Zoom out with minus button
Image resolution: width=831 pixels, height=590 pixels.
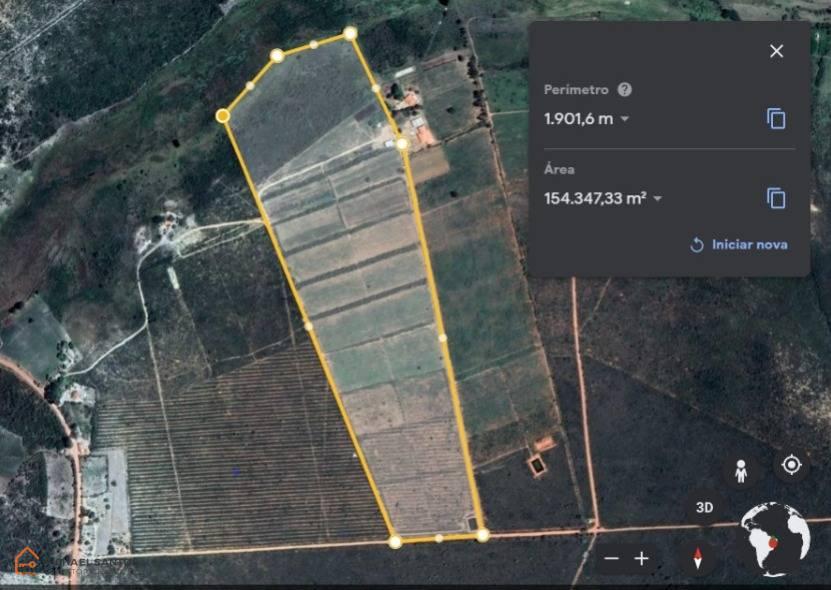point(612,558)
